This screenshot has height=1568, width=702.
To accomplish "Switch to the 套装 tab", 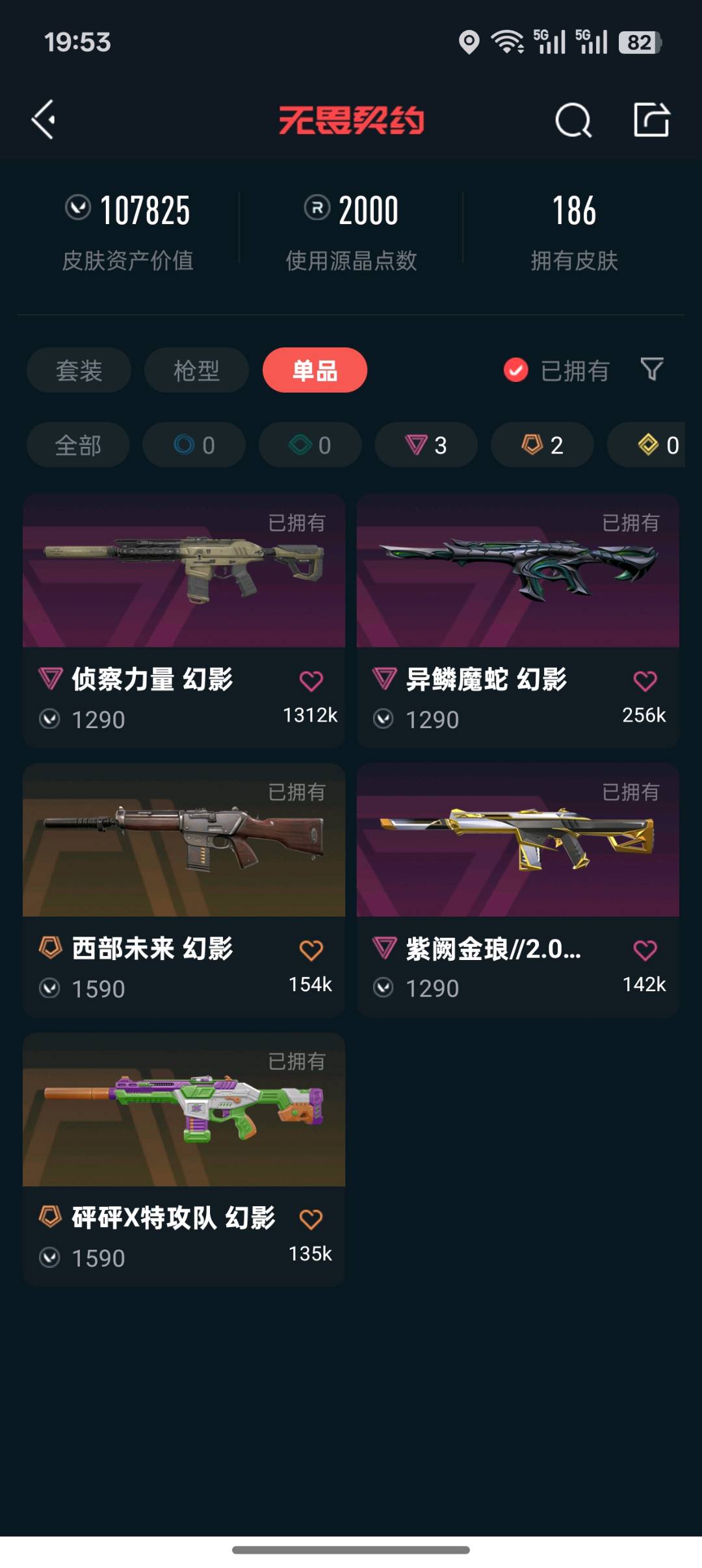I will [x=79, y=370].
